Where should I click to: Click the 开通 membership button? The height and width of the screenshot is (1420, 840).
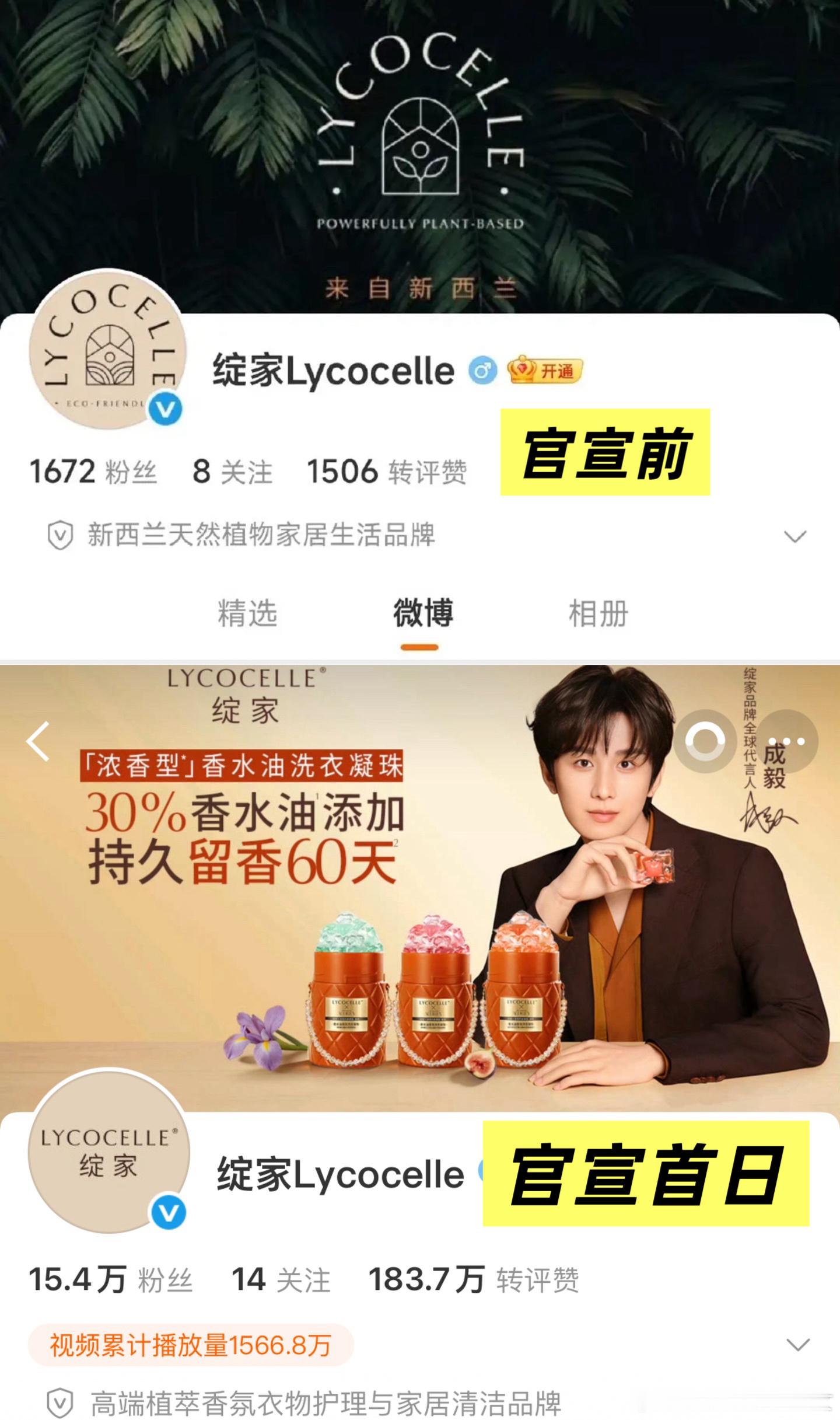[558, 369]
